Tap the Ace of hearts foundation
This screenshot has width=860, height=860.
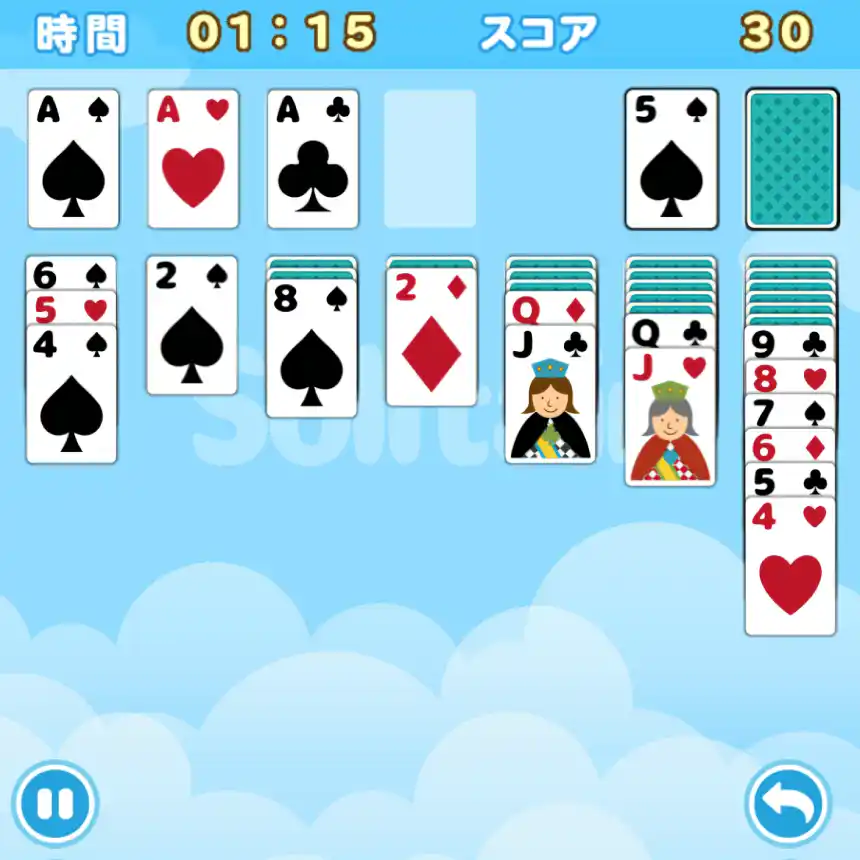pos(193,159)
